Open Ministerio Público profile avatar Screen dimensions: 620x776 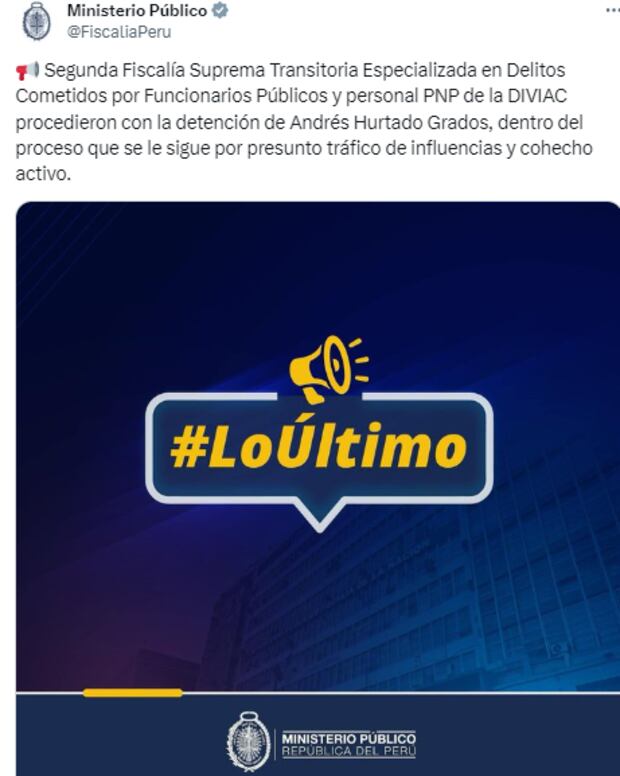36,21
